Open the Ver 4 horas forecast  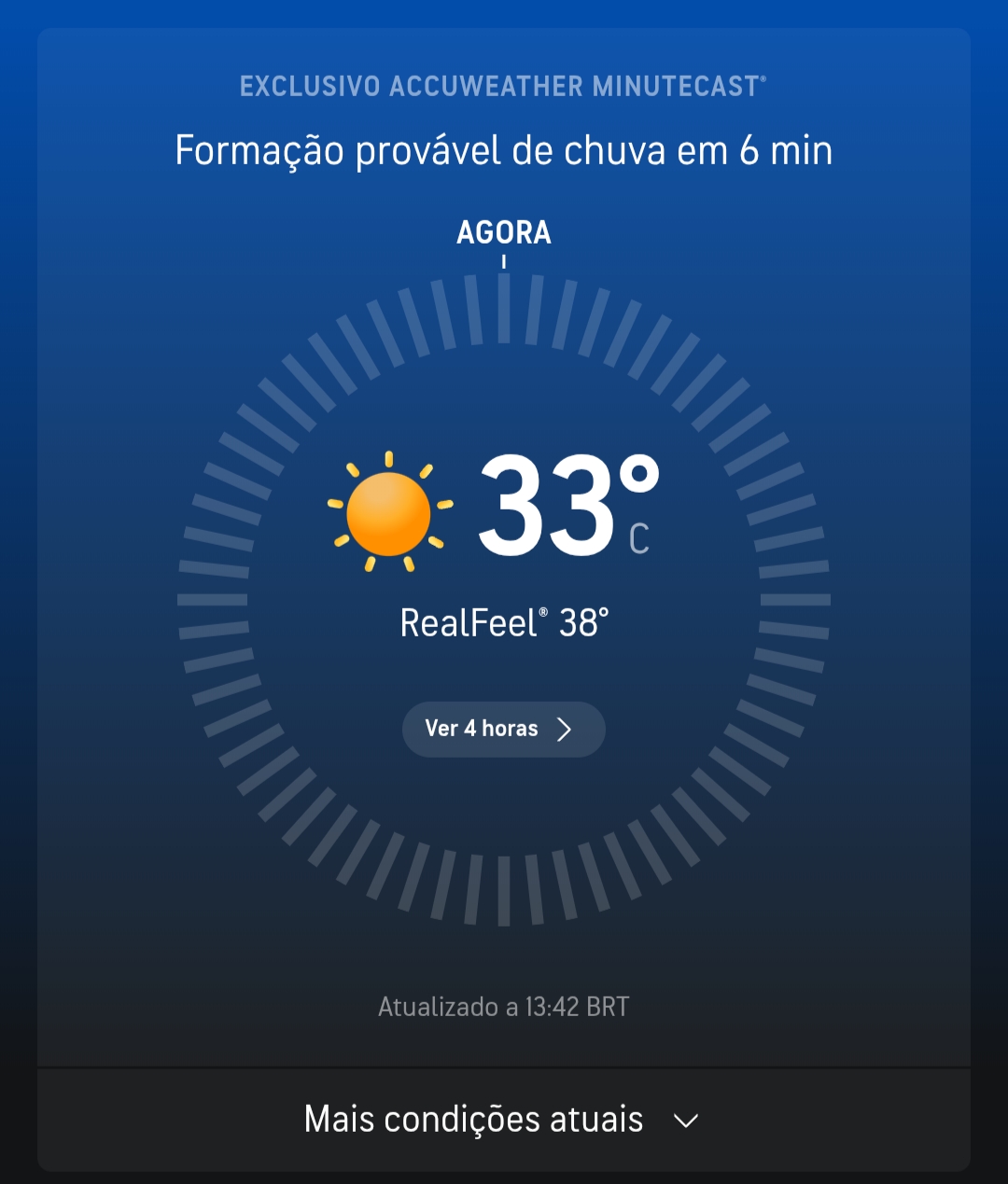pos(503,729)
